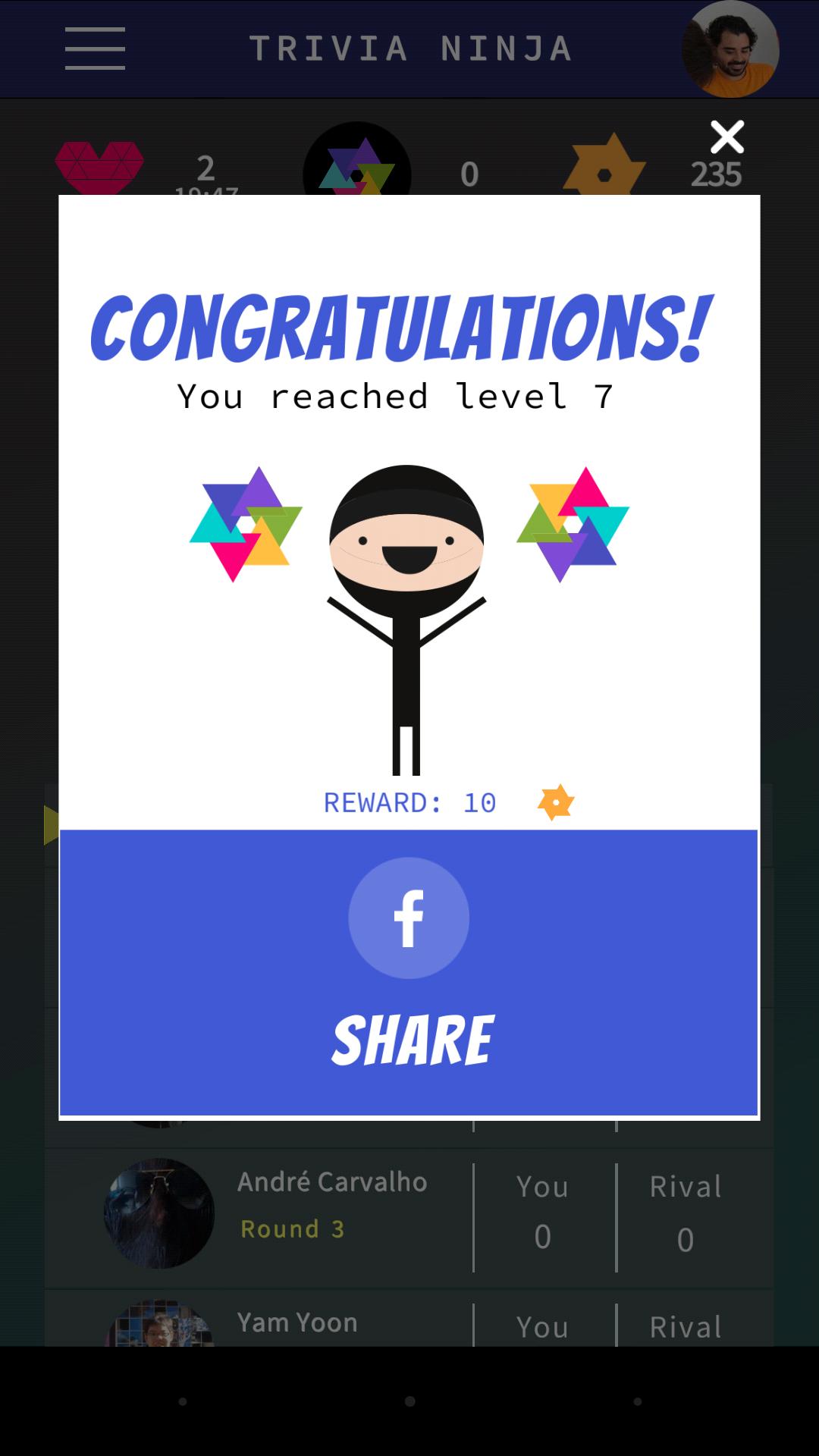819x1456 pixels.
Task: Share level 7 achievement on Facebook
Action: point(409,971)
